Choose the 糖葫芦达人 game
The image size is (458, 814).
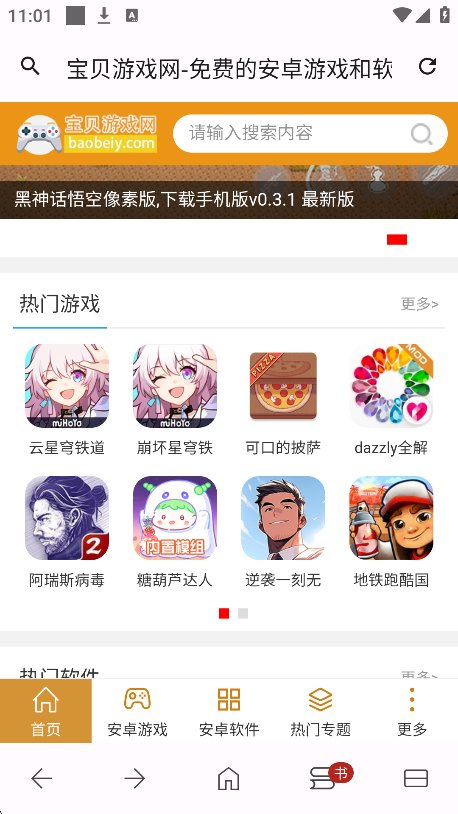(175, 533)
